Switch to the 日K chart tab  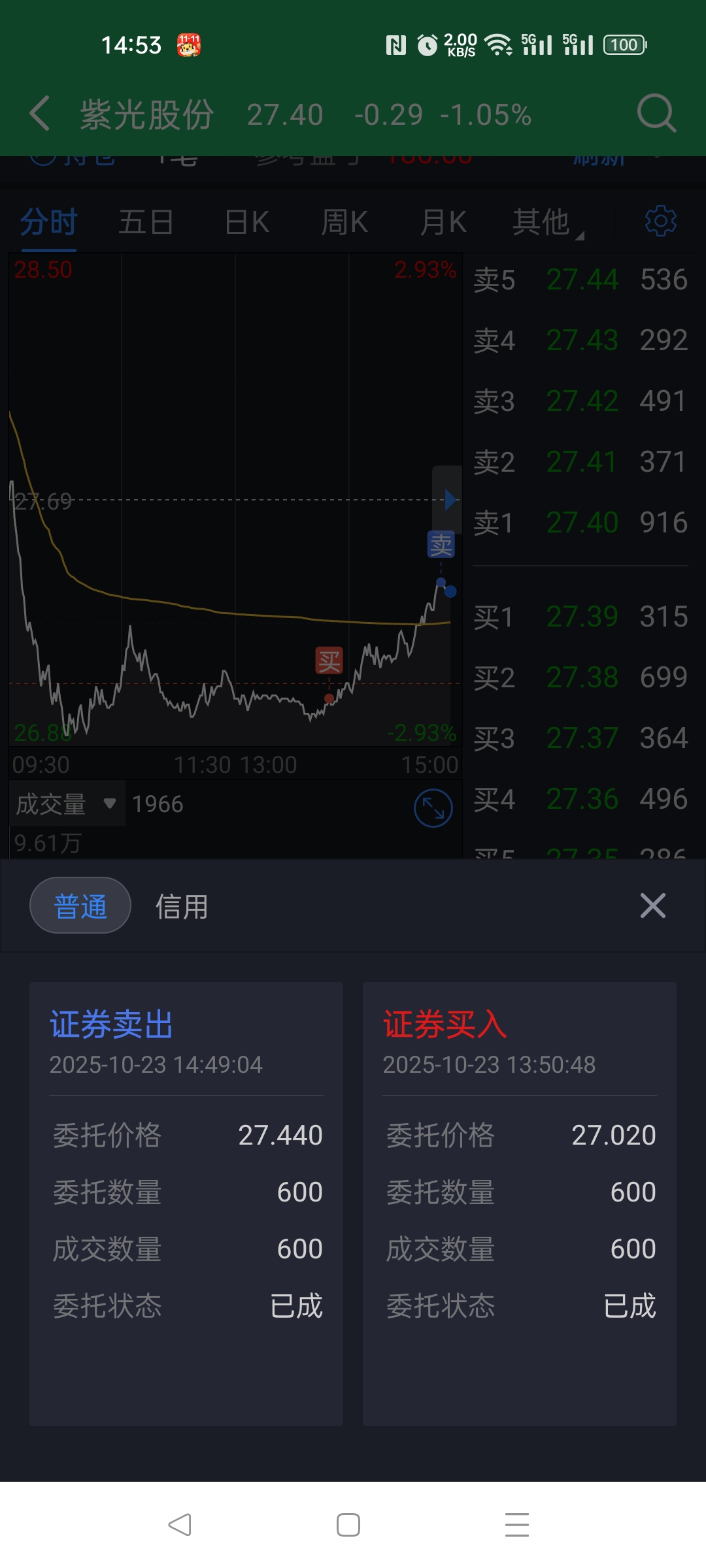pos(247,222)
